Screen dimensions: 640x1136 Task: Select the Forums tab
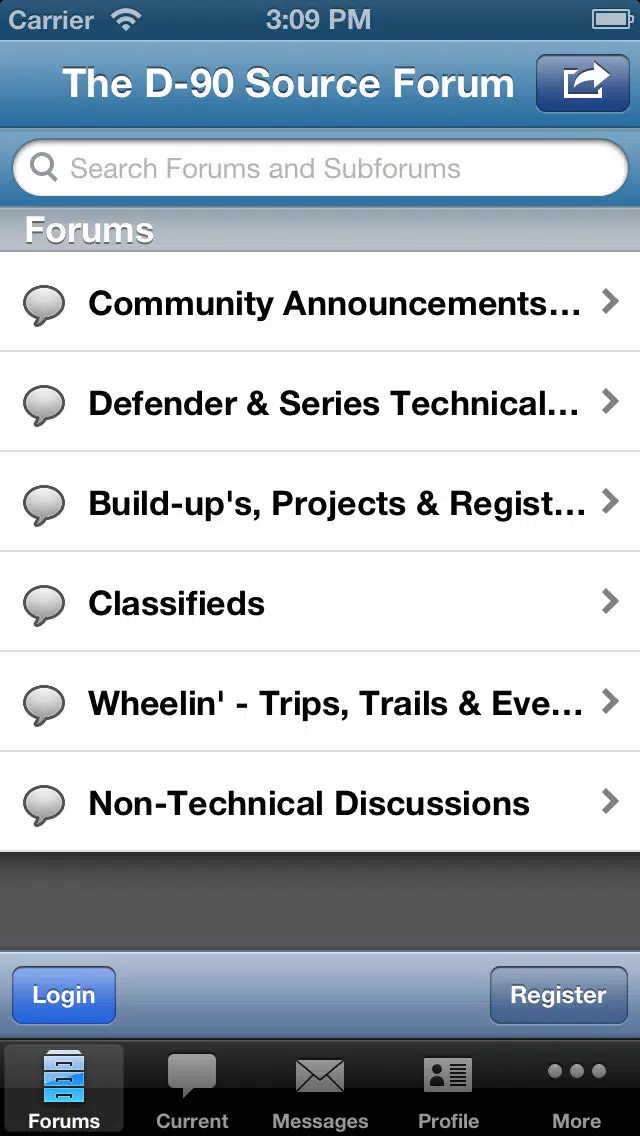point(64,1089)
